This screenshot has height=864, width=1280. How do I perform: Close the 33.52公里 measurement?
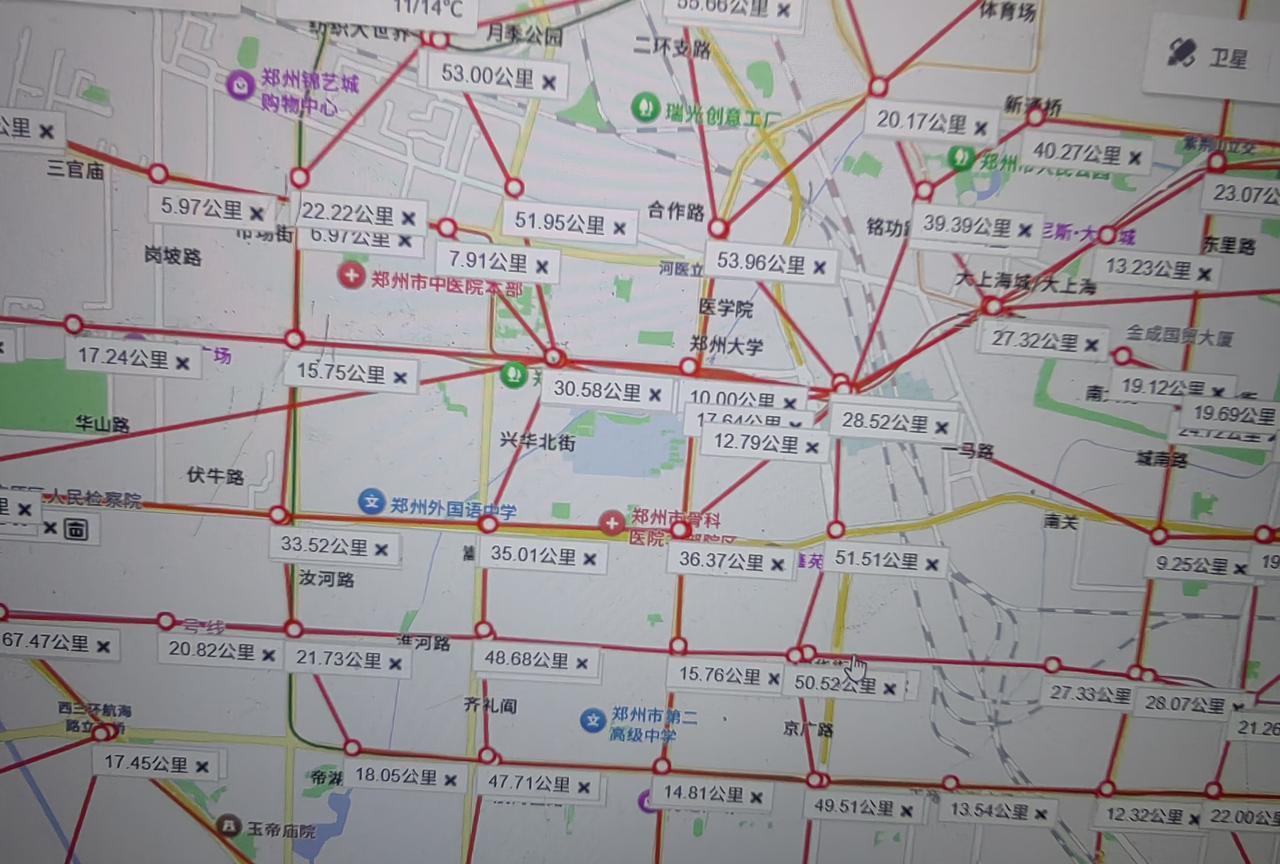(381, 549)
